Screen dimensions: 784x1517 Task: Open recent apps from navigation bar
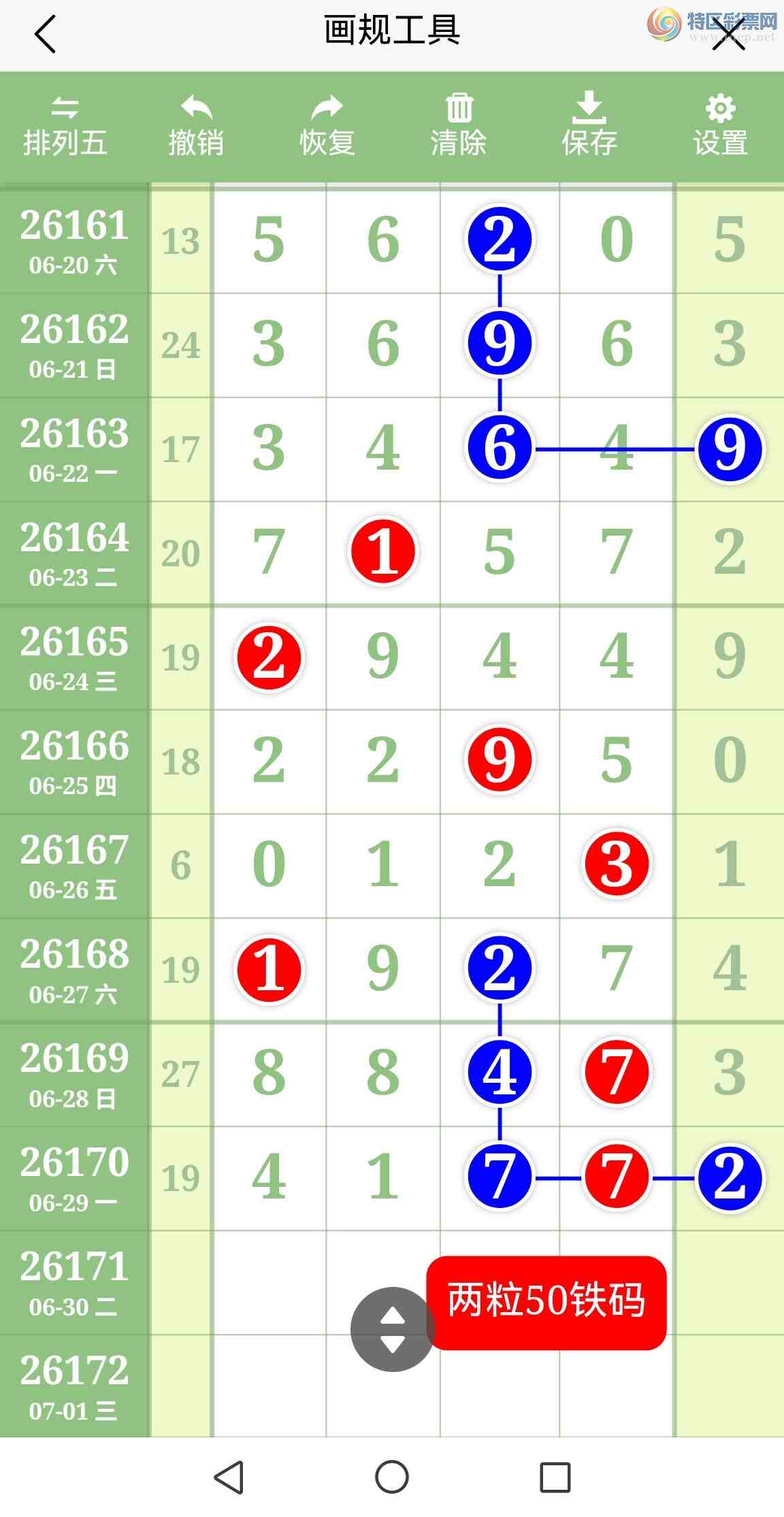(555, 1478)
